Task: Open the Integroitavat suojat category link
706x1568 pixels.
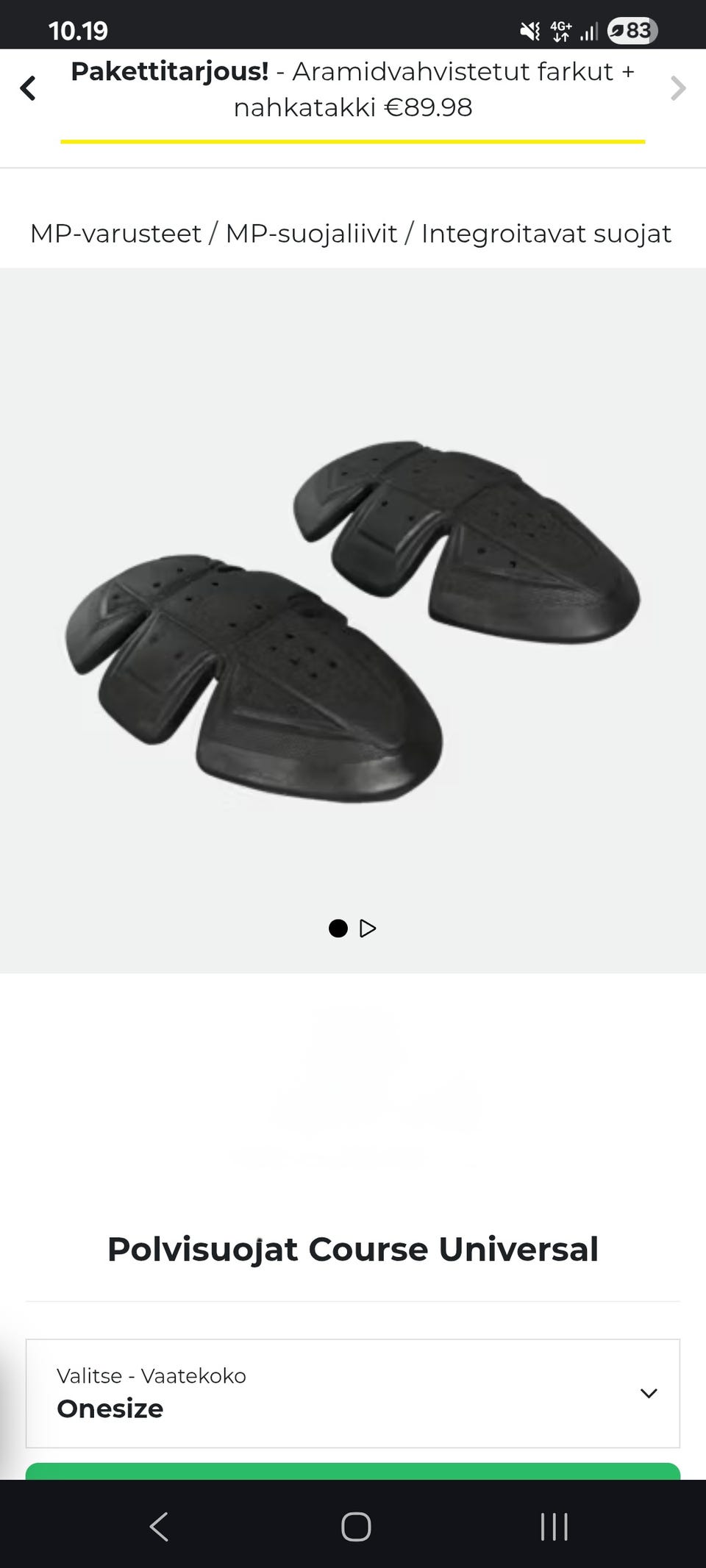Action: 546,234
